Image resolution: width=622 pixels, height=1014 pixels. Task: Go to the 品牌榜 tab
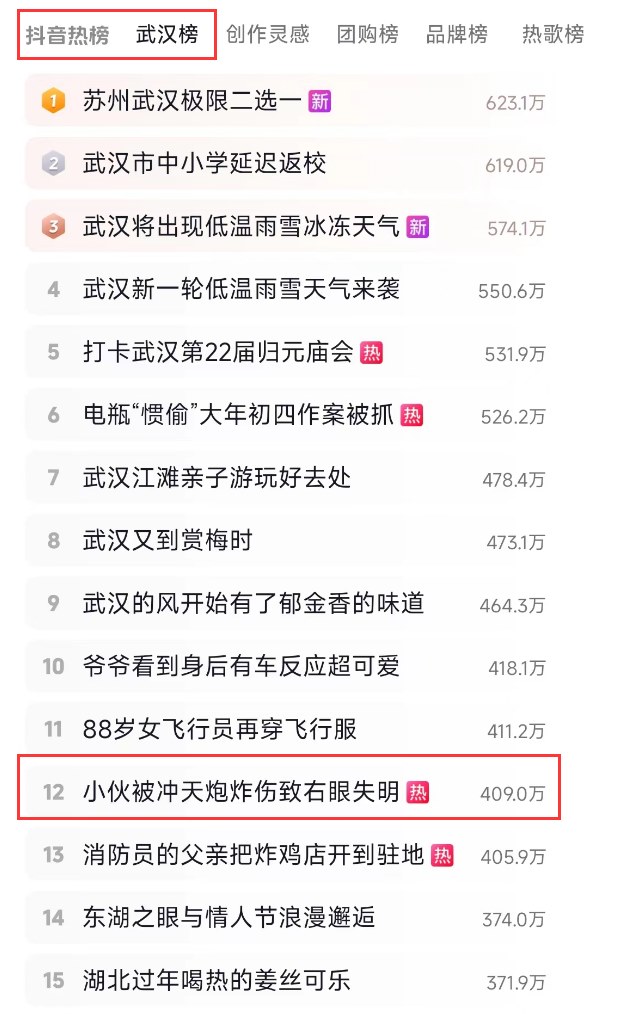457,35
